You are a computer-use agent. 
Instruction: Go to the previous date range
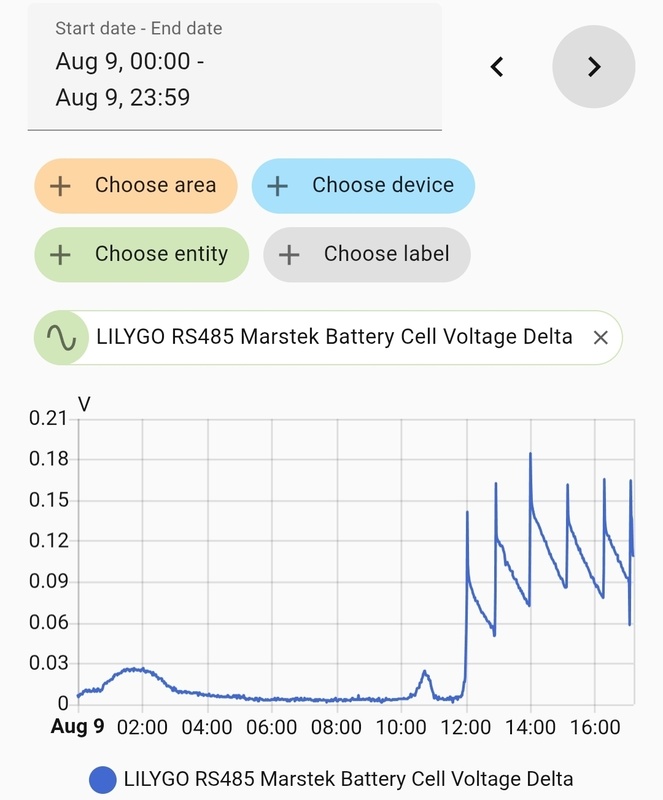(497, 67)
